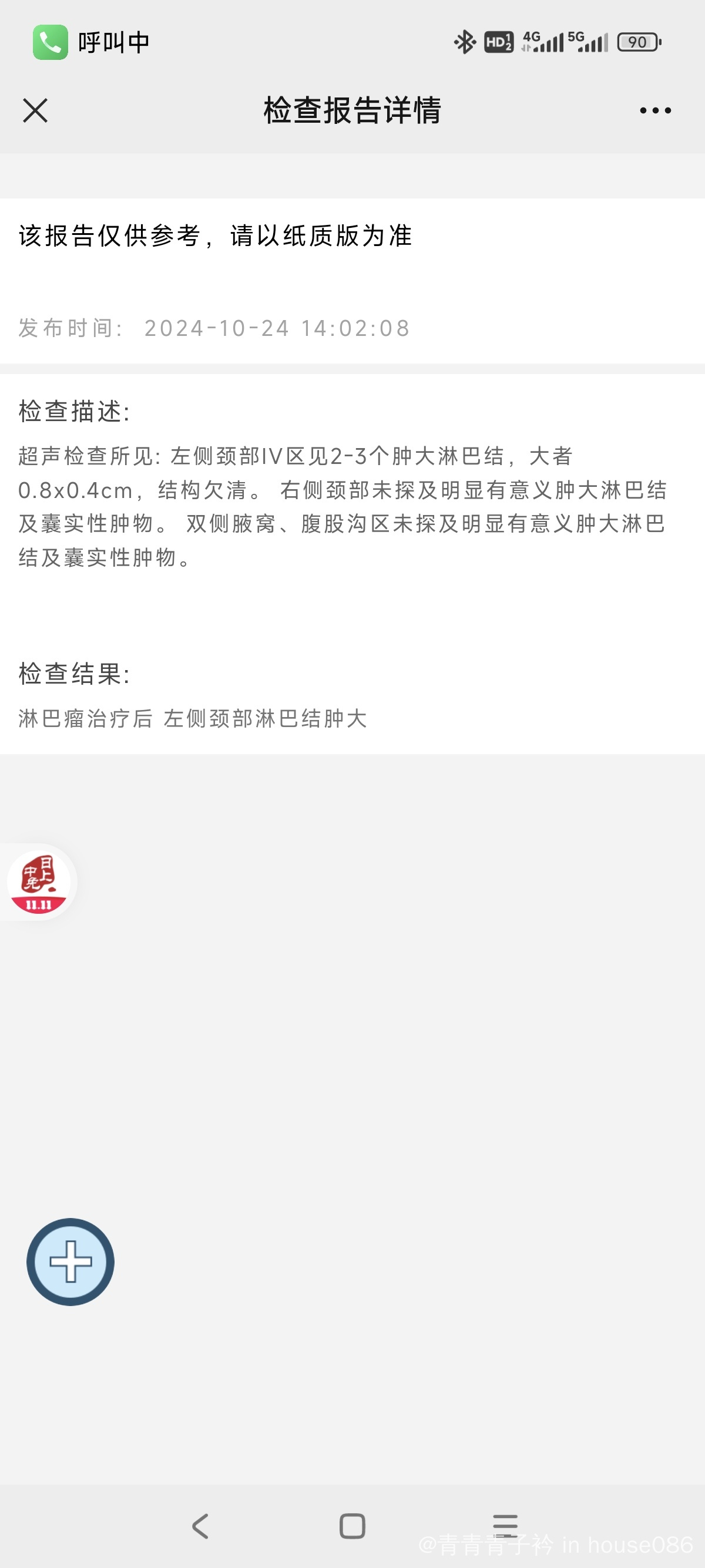Image resolution: width=705 pixels, height=1568 pixels.
Task: Open recent apps from navigation bar
Action: (505, 1526)
